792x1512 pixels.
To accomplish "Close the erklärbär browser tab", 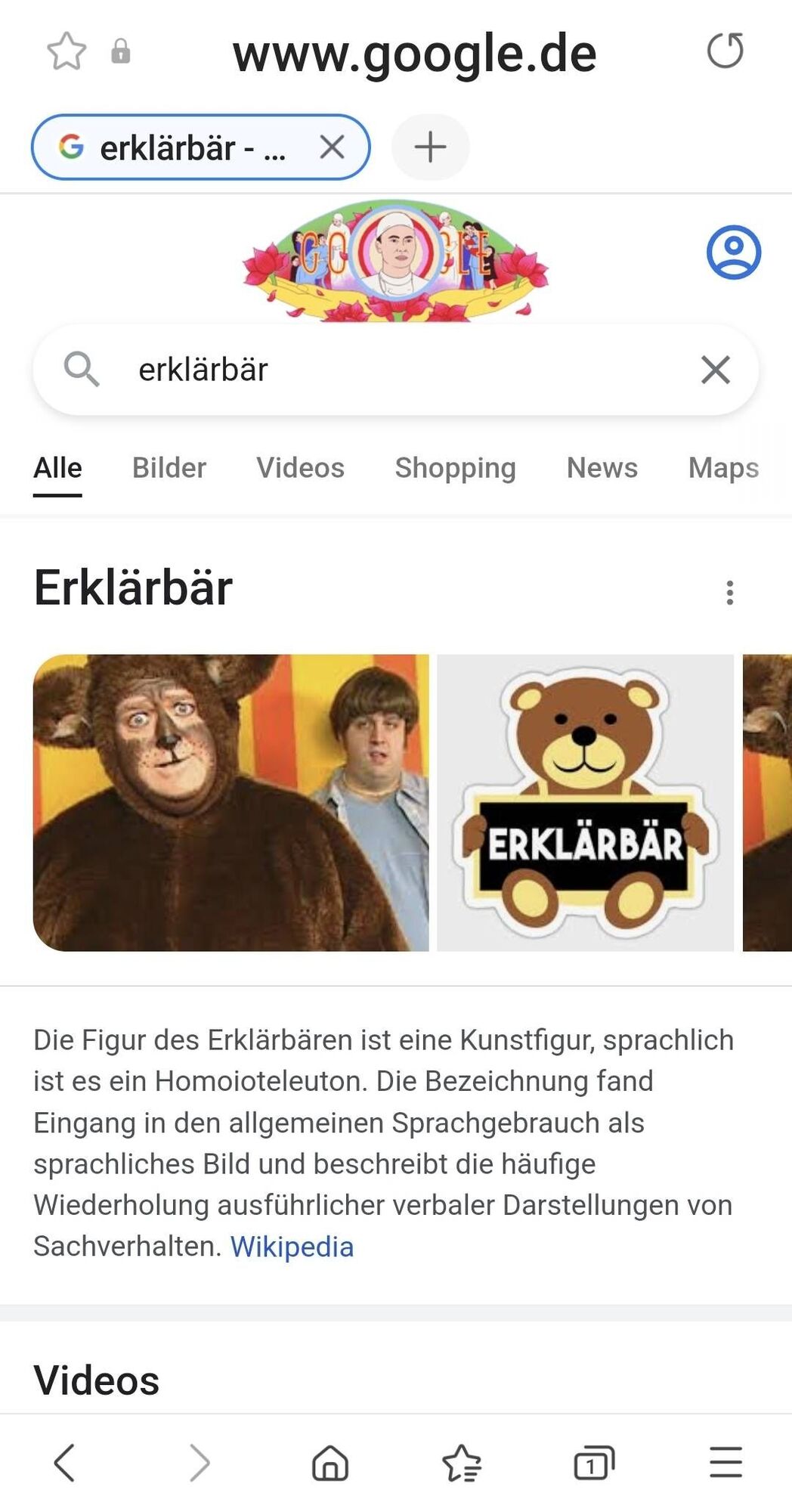I will [332, 147].
